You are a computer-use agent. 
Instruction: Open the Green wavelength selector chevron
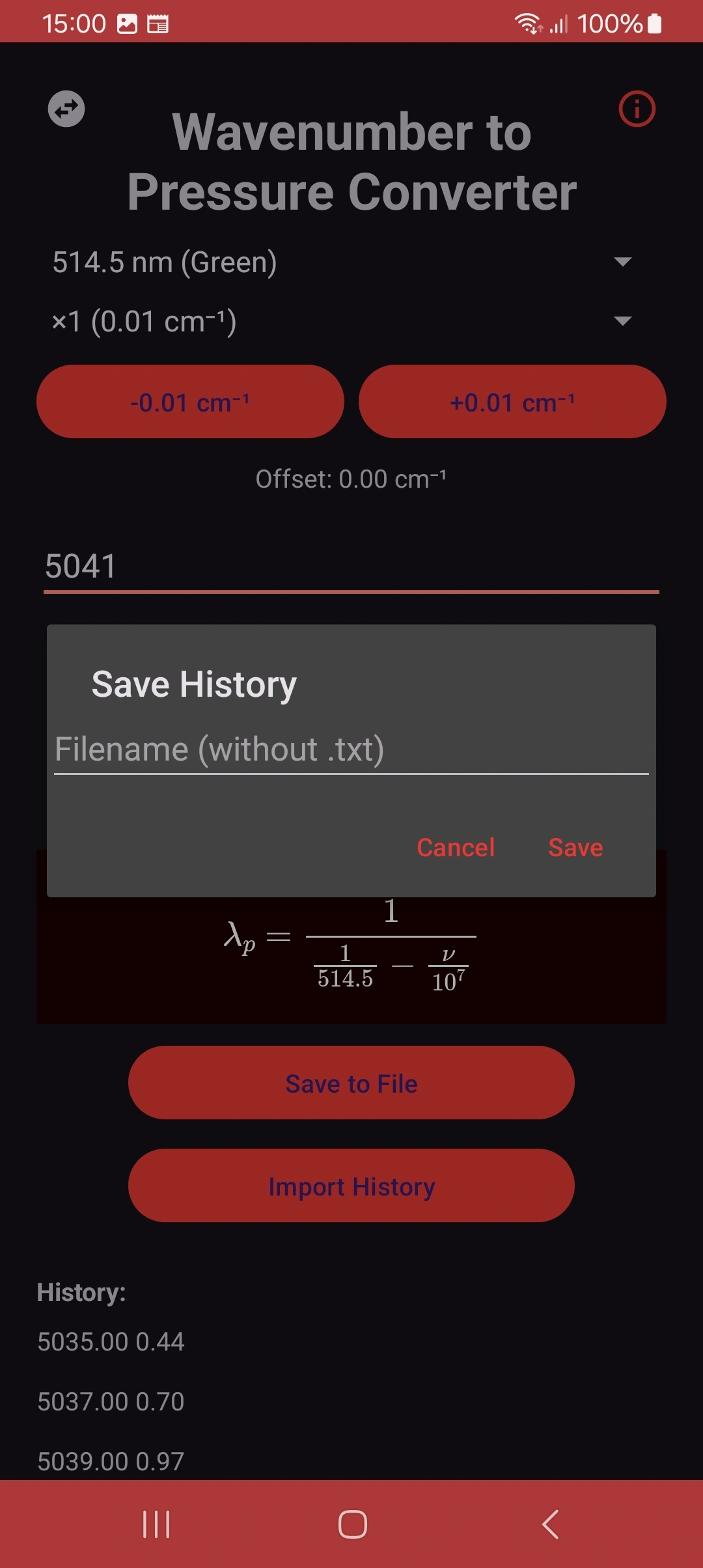click(x=622, y=262)
